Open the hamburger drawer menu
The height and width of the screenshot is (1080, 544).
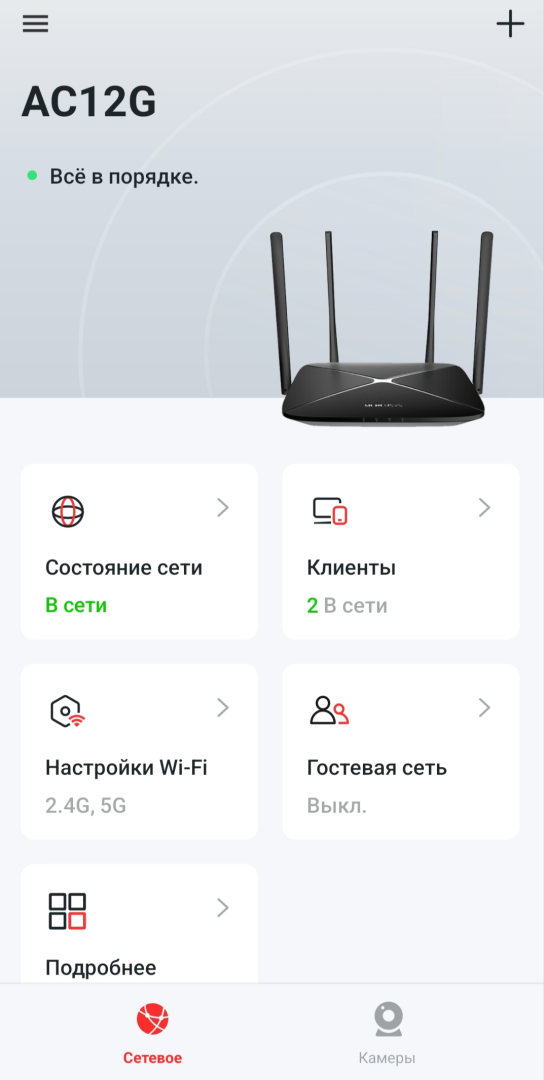click(36, 24)
